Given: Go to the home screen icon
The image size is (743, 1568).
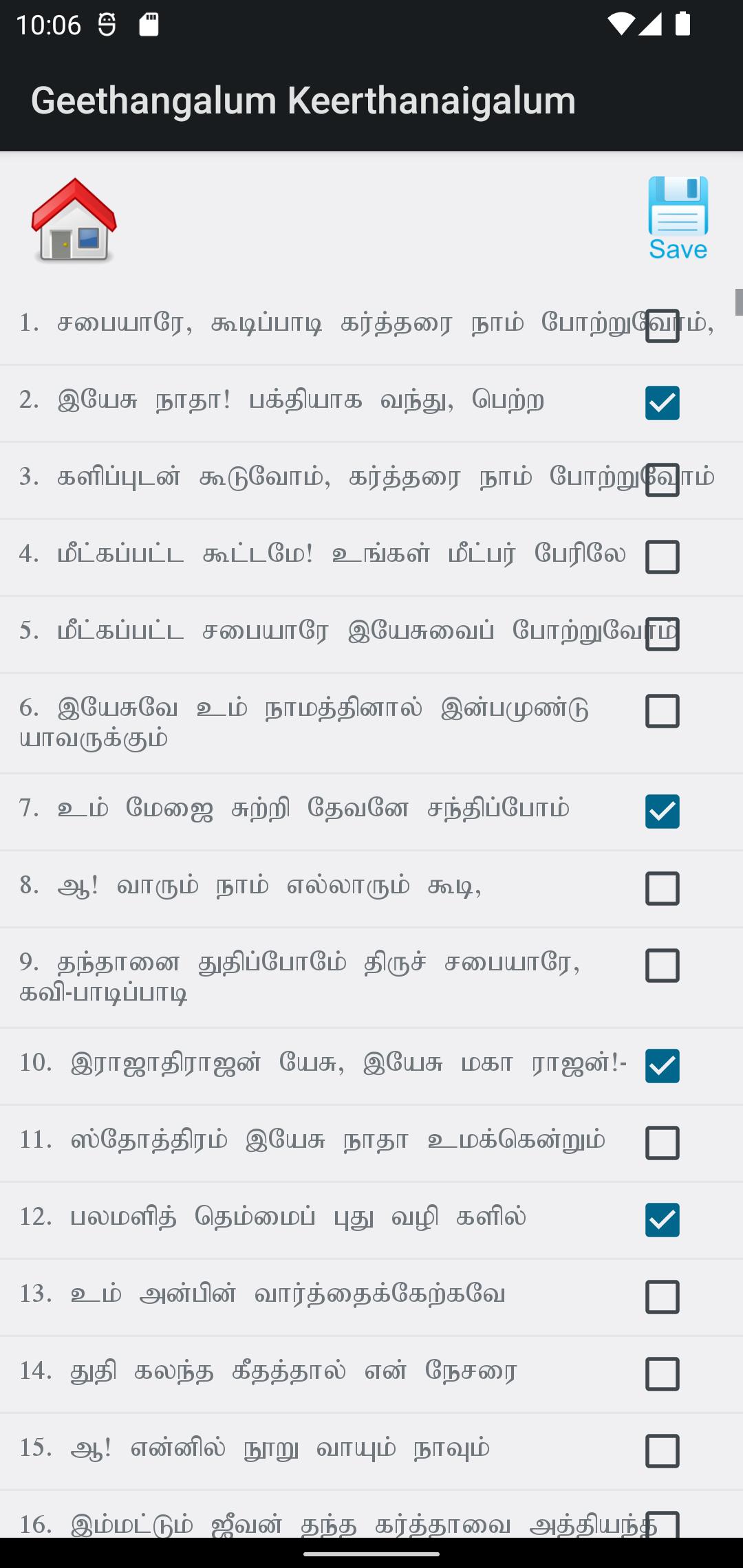Looking at the screenshot, I should coord(74,220).
